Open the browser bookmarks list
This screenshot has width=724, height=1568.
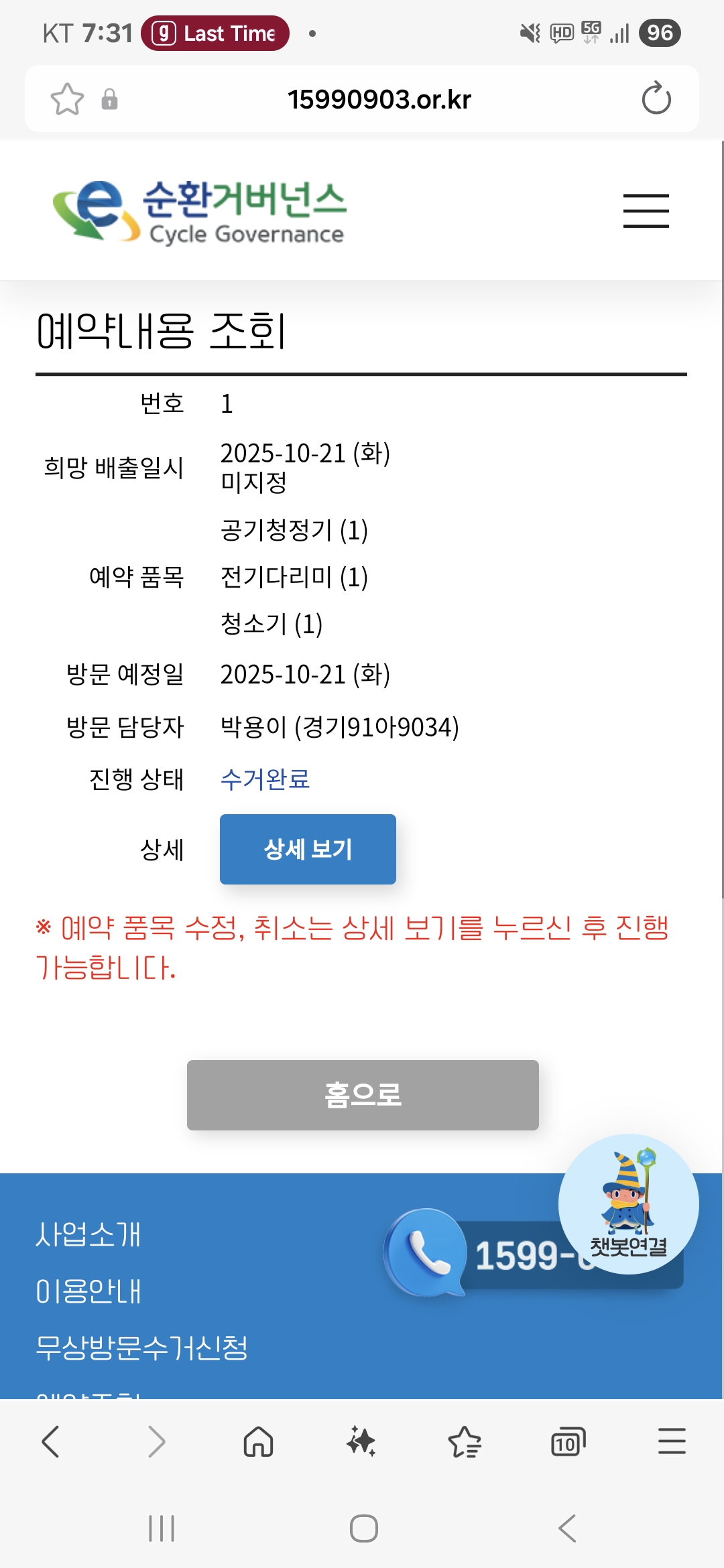(465, 1441)
